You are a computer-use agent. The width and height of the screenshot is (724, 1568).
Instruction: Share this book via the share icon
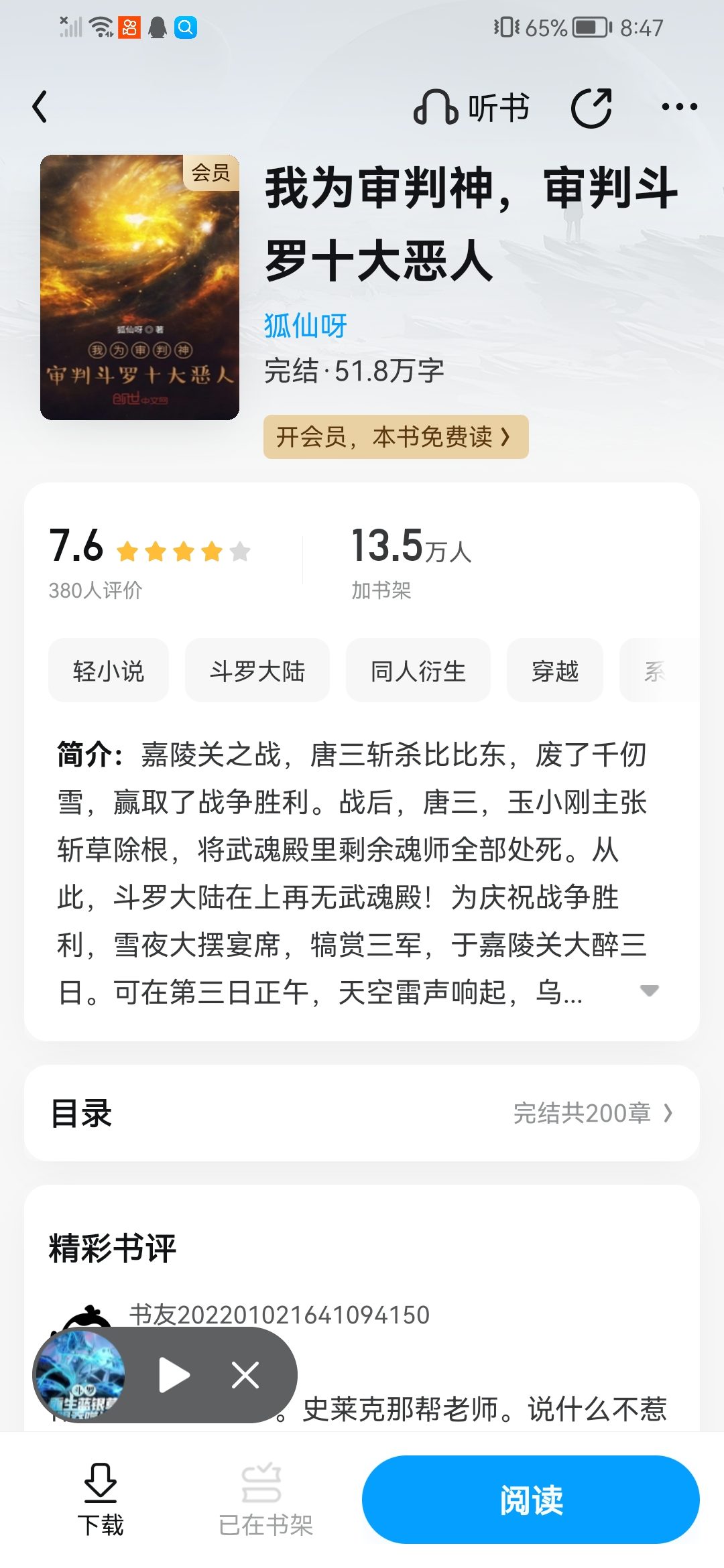(591, 107)
